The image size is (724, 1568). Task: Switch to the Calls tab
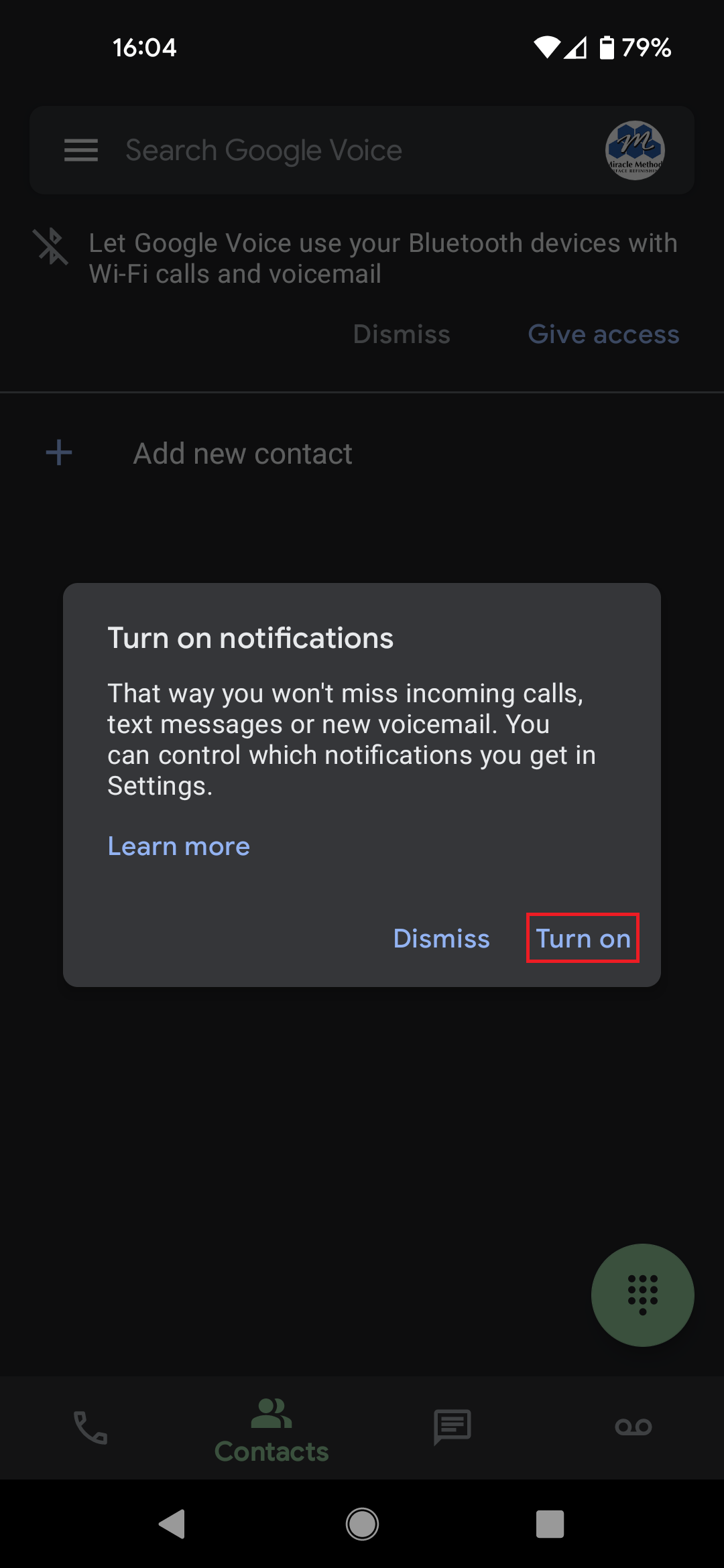point(90,1427)
